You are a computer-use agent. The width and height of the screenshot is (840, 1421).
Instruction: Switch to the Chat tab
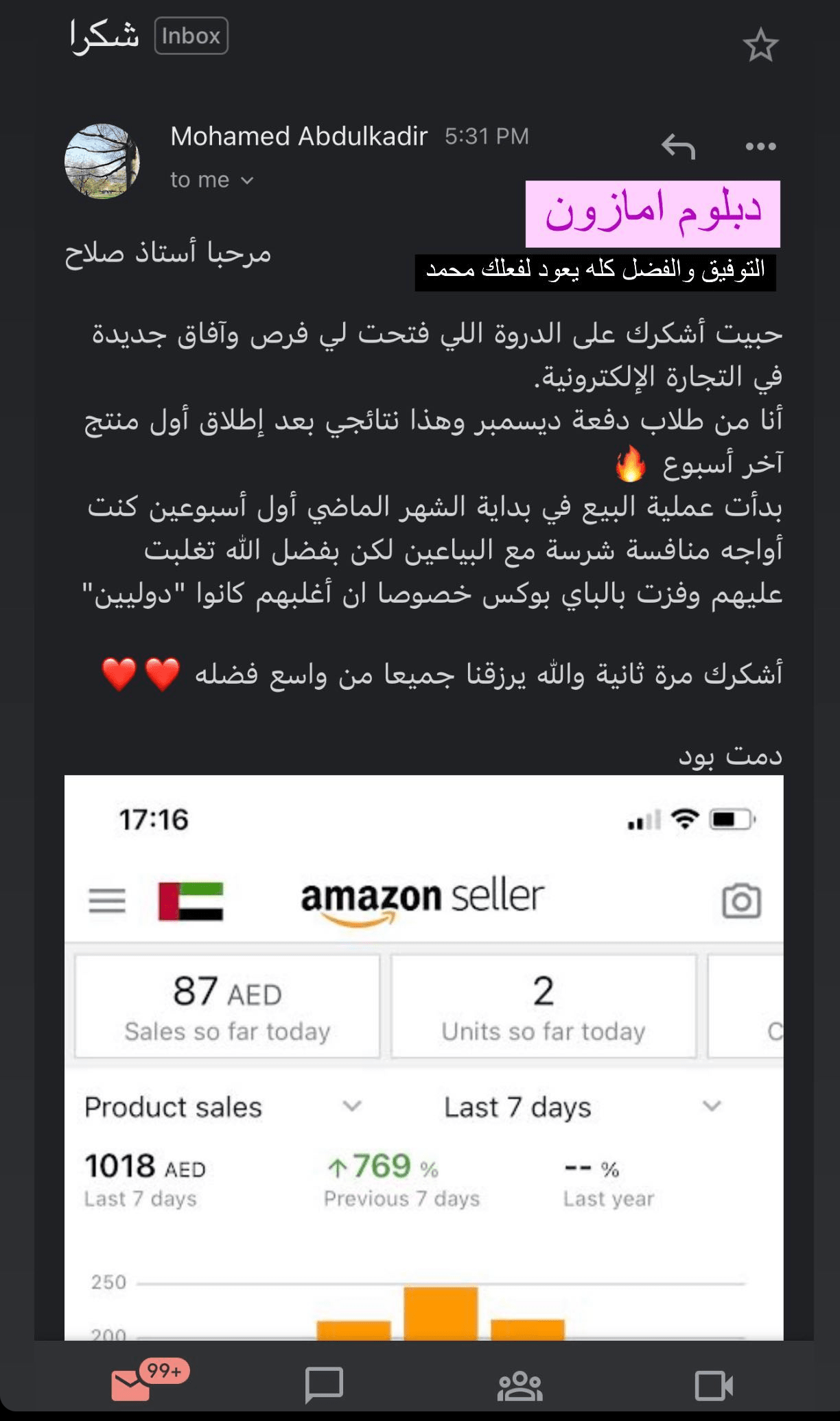tap(323, 1385)
